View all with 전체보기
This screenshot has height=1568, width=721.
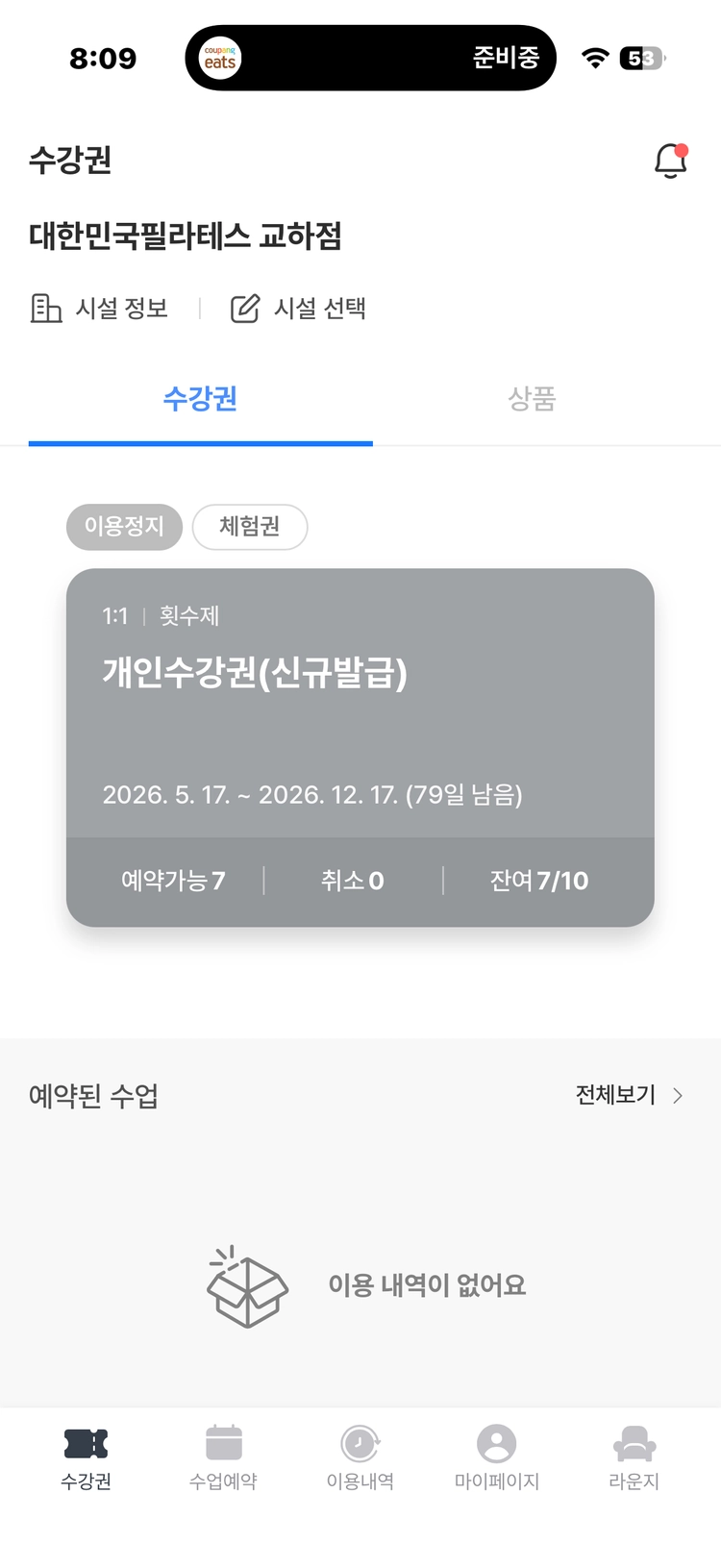pos(630,1095)
